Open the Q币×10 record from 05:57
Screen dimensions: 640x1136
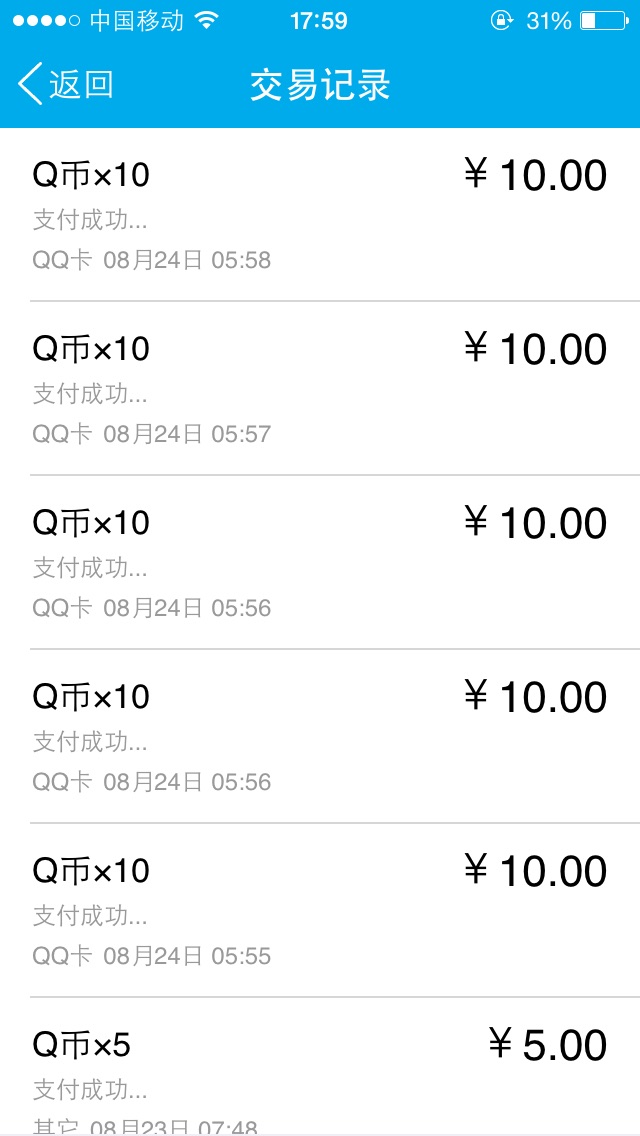pos(320,388)
